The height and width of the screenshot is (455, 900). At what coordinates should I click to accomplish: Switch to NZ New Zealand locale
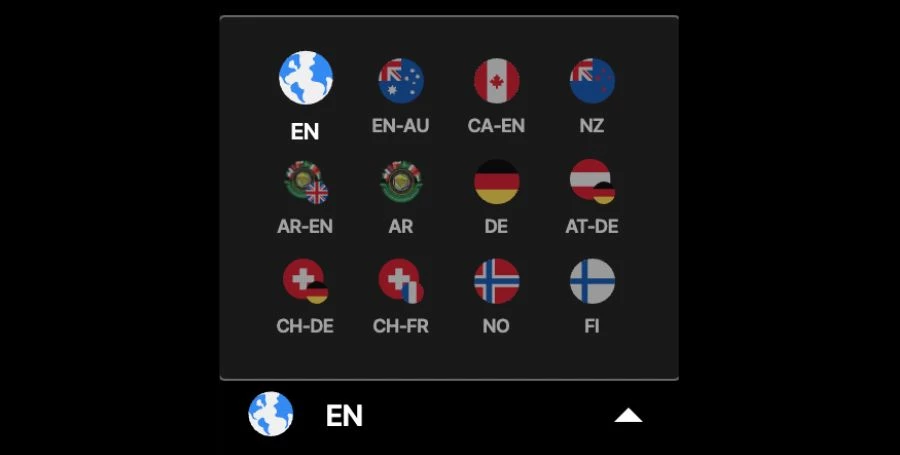[592, 95]
